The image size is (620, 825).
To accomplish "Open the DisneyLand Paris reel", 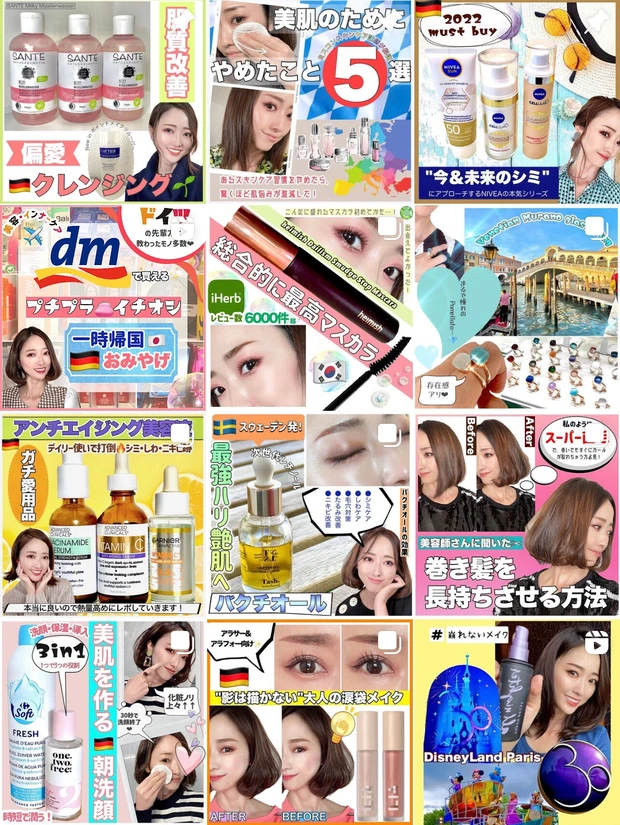I will tap(516, 720).
